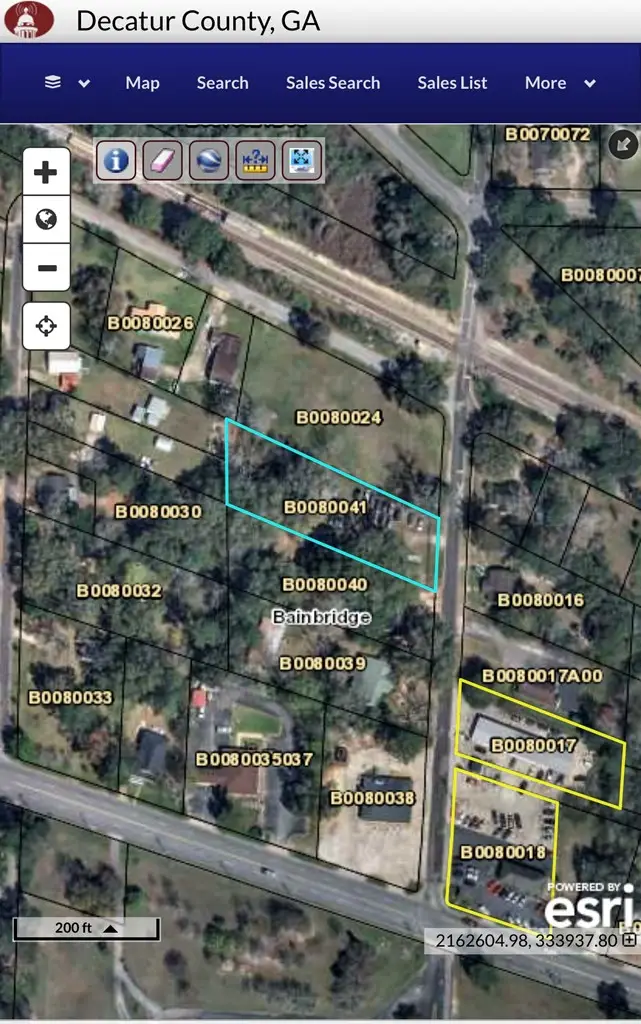Locate my position with crosshair button

[x=46, y=326]
